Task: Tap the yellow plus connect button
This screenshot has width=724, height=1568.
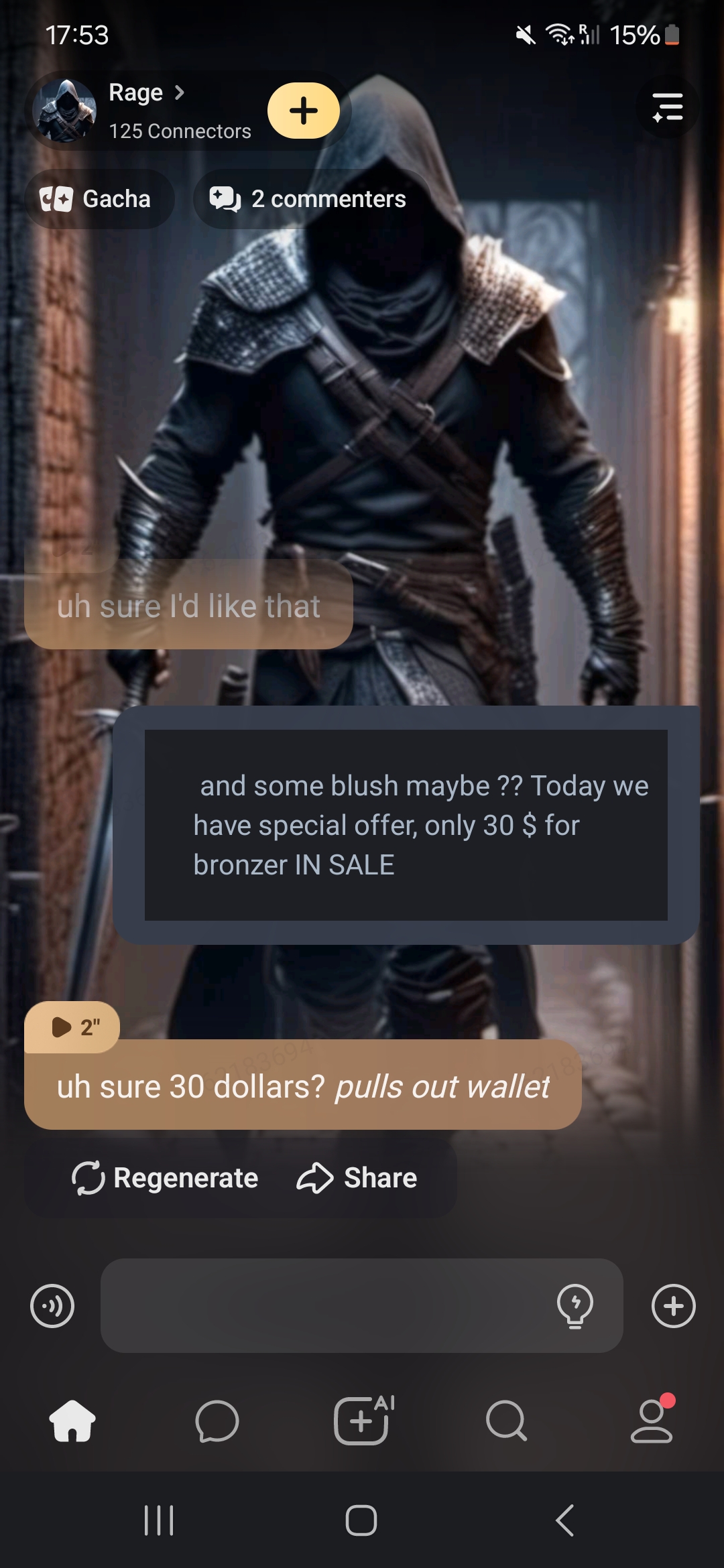Action: [304, 111]
